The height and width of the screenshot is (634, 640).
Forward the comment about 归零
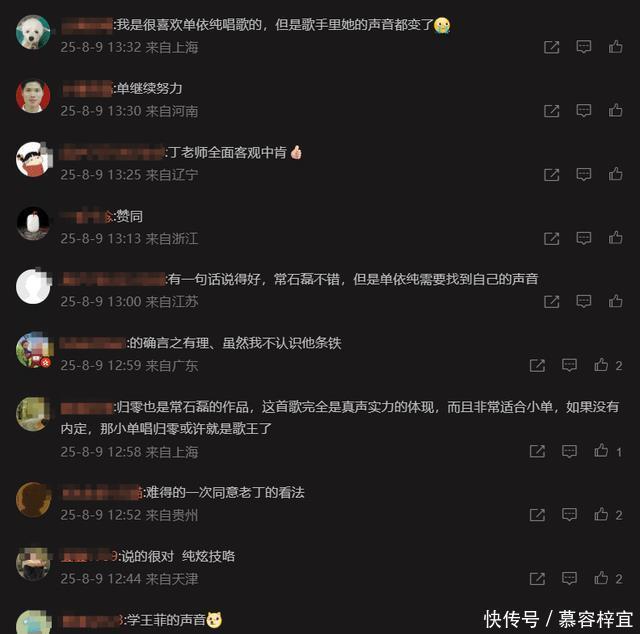click(x=537, y=451)
